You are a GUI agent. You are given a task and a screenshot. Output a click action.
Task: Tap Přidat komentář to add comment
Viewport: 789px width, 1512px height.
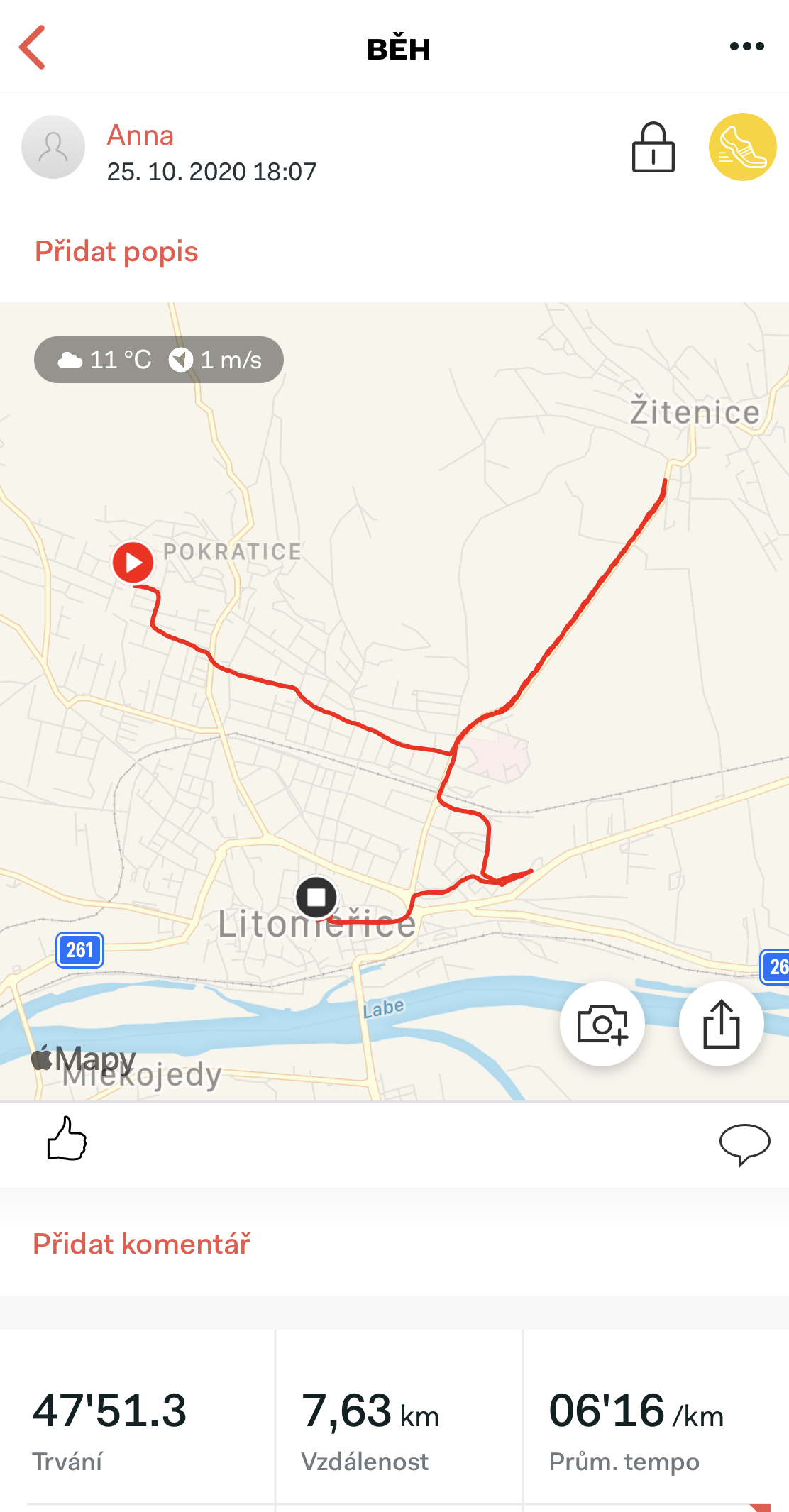click(142, 1244)
